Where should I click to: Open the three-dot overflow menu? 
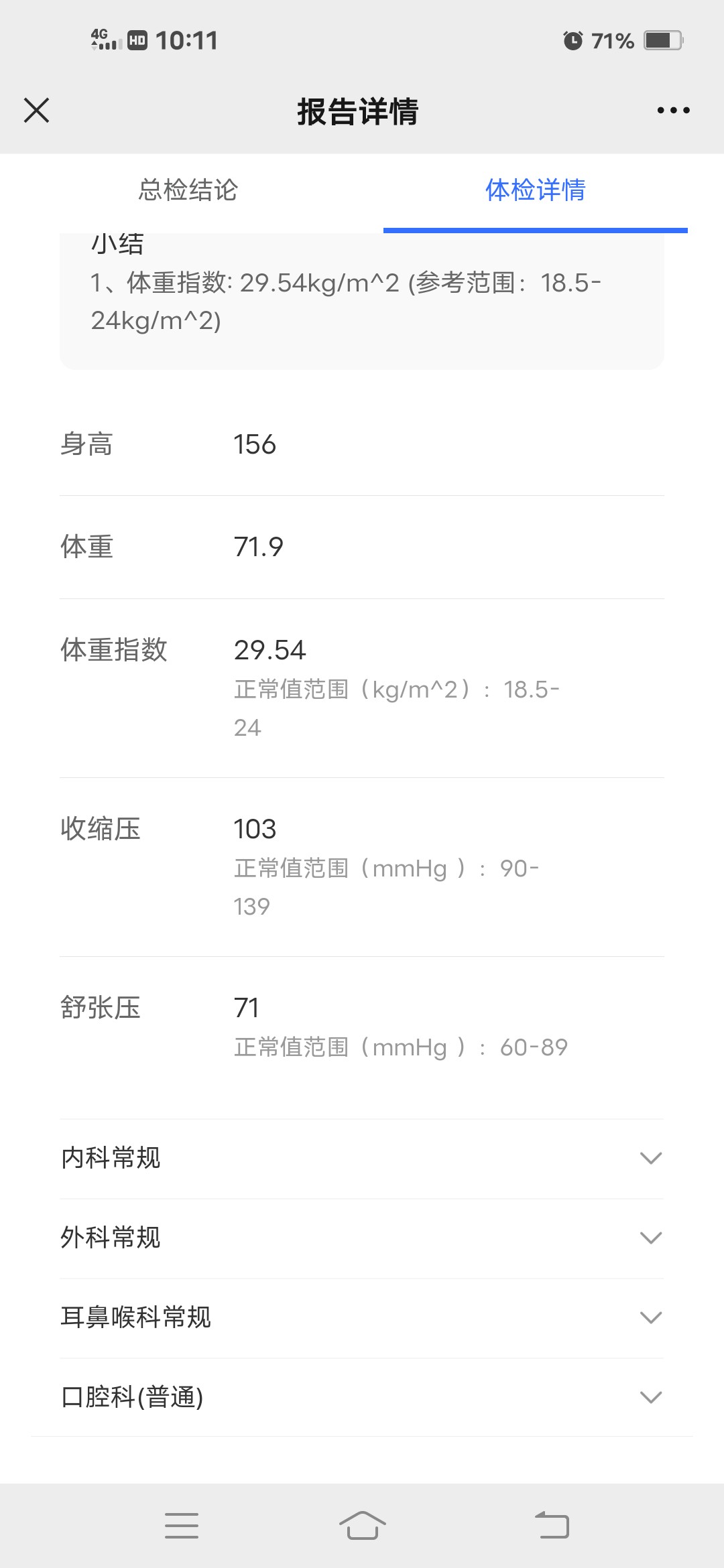click(673, 111)
